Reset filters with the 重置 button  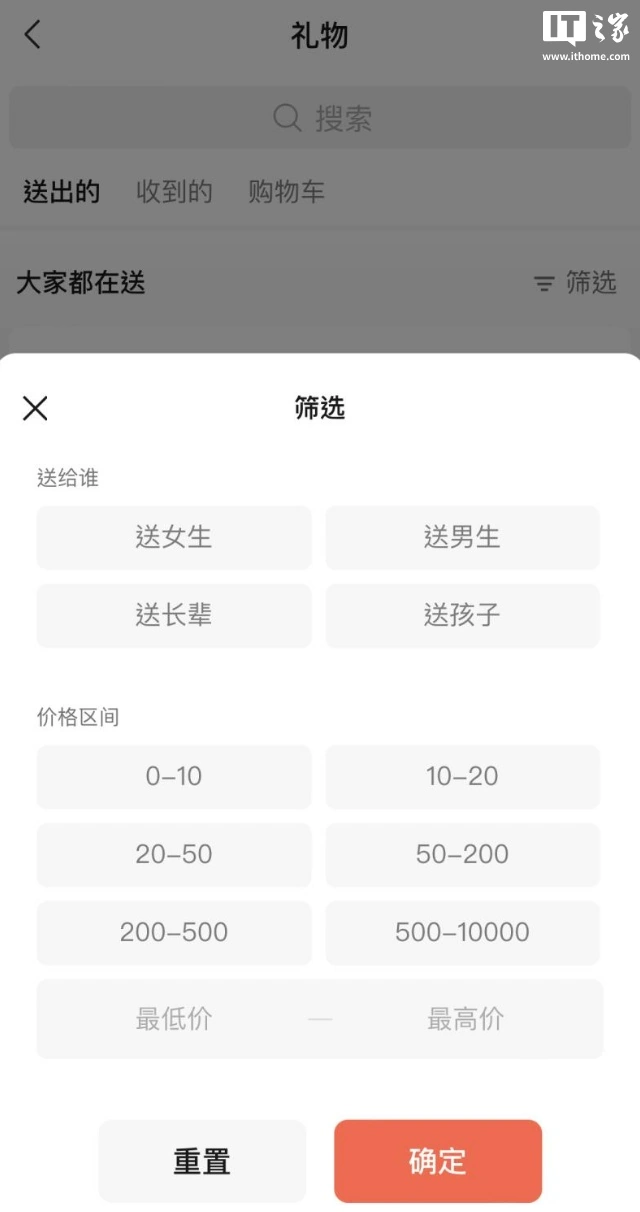pyautogui.click(x=202, y=1161)
